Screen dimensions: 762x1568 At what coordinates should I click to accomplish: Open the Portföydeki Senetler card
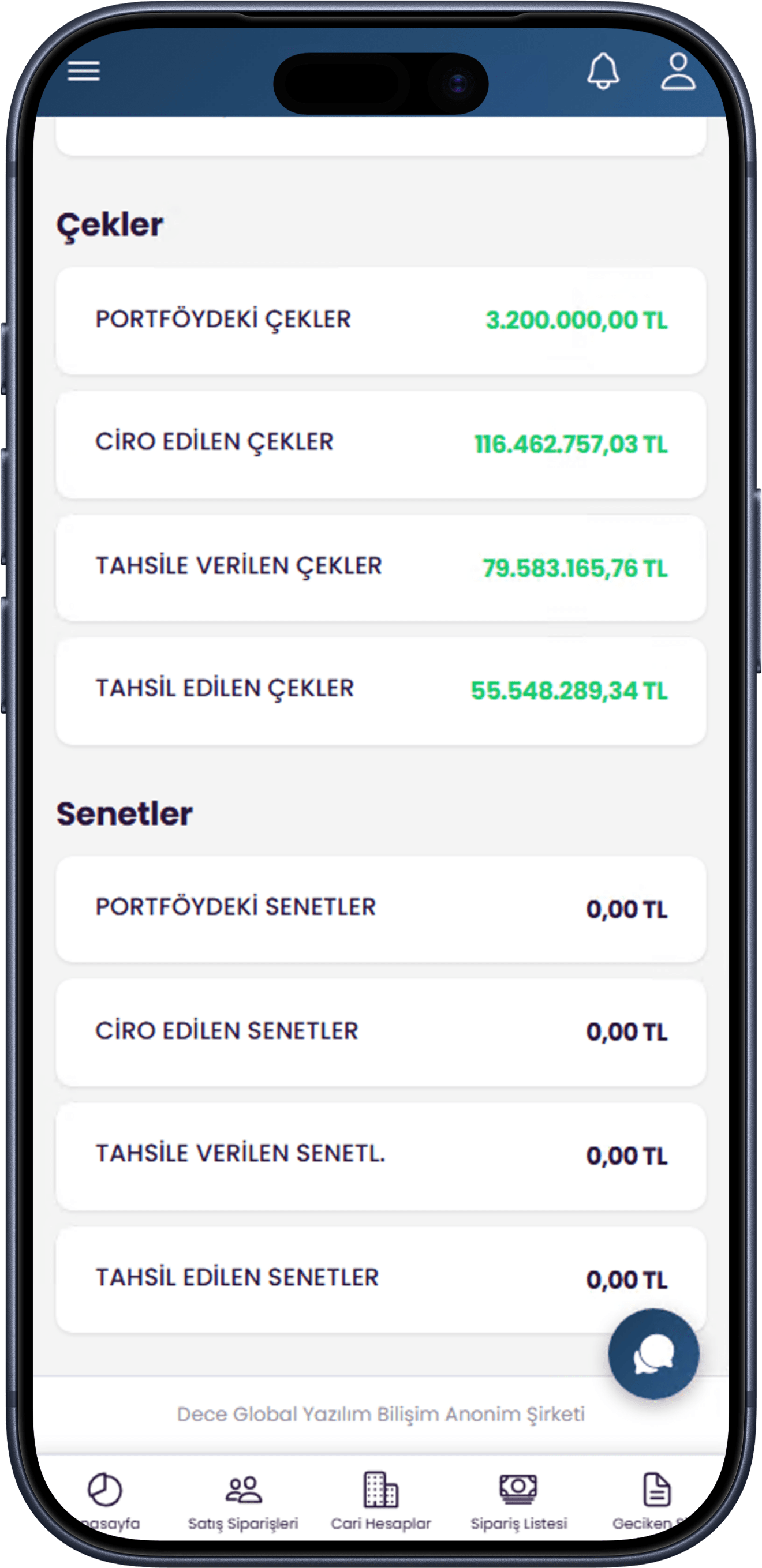(x=380, y=909)
